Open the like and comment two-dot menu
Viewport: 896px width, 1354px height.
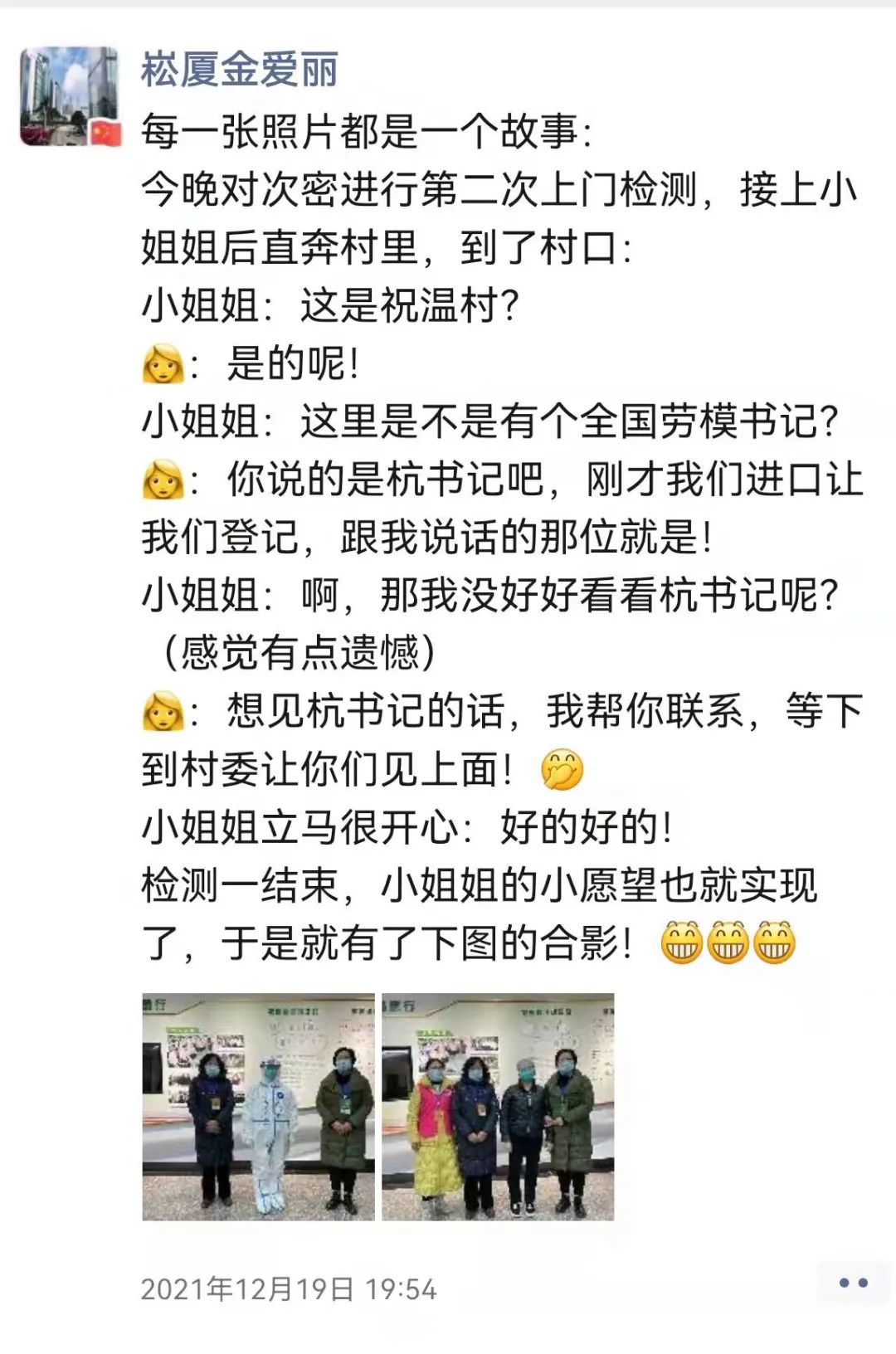coord(852,1283)
